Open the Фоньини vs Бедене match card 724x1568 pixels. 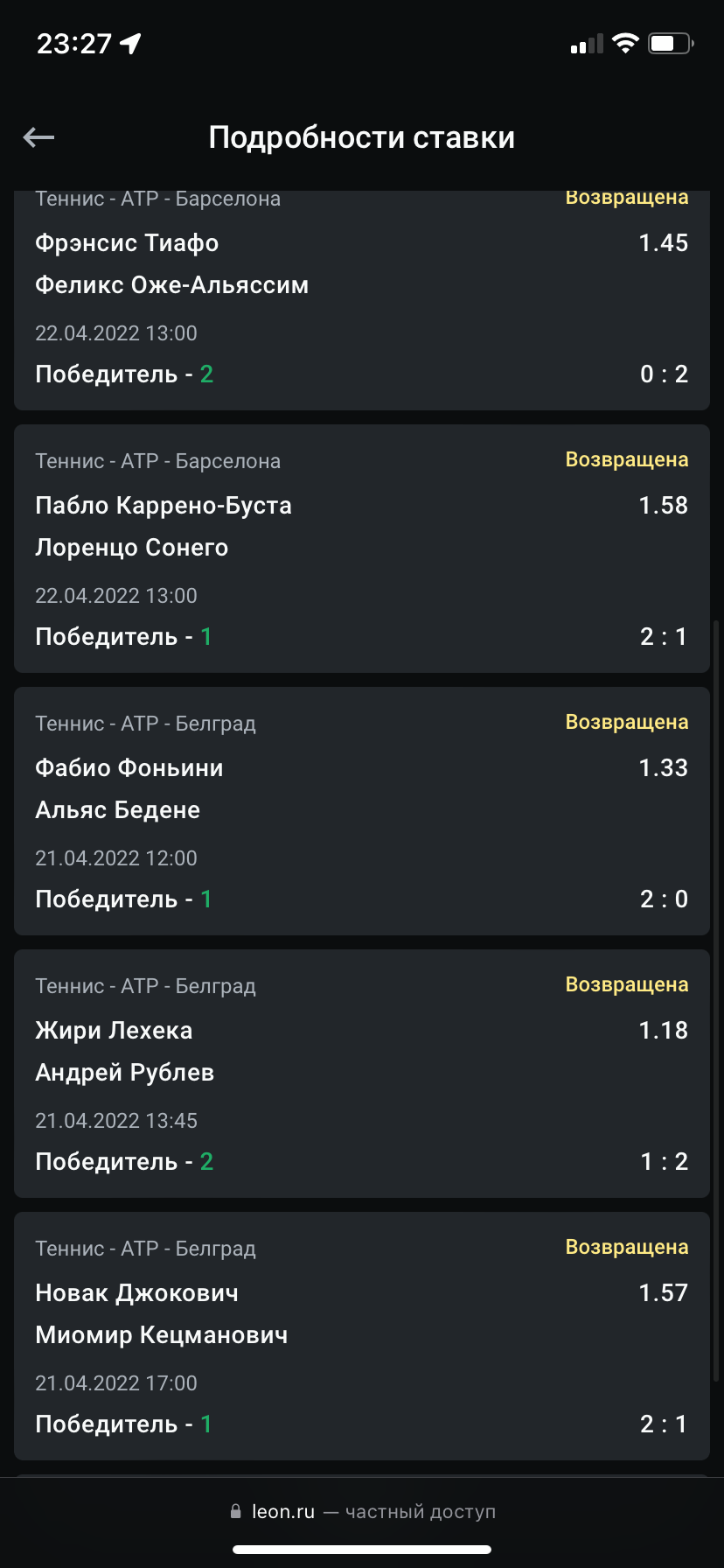(362, 811)
